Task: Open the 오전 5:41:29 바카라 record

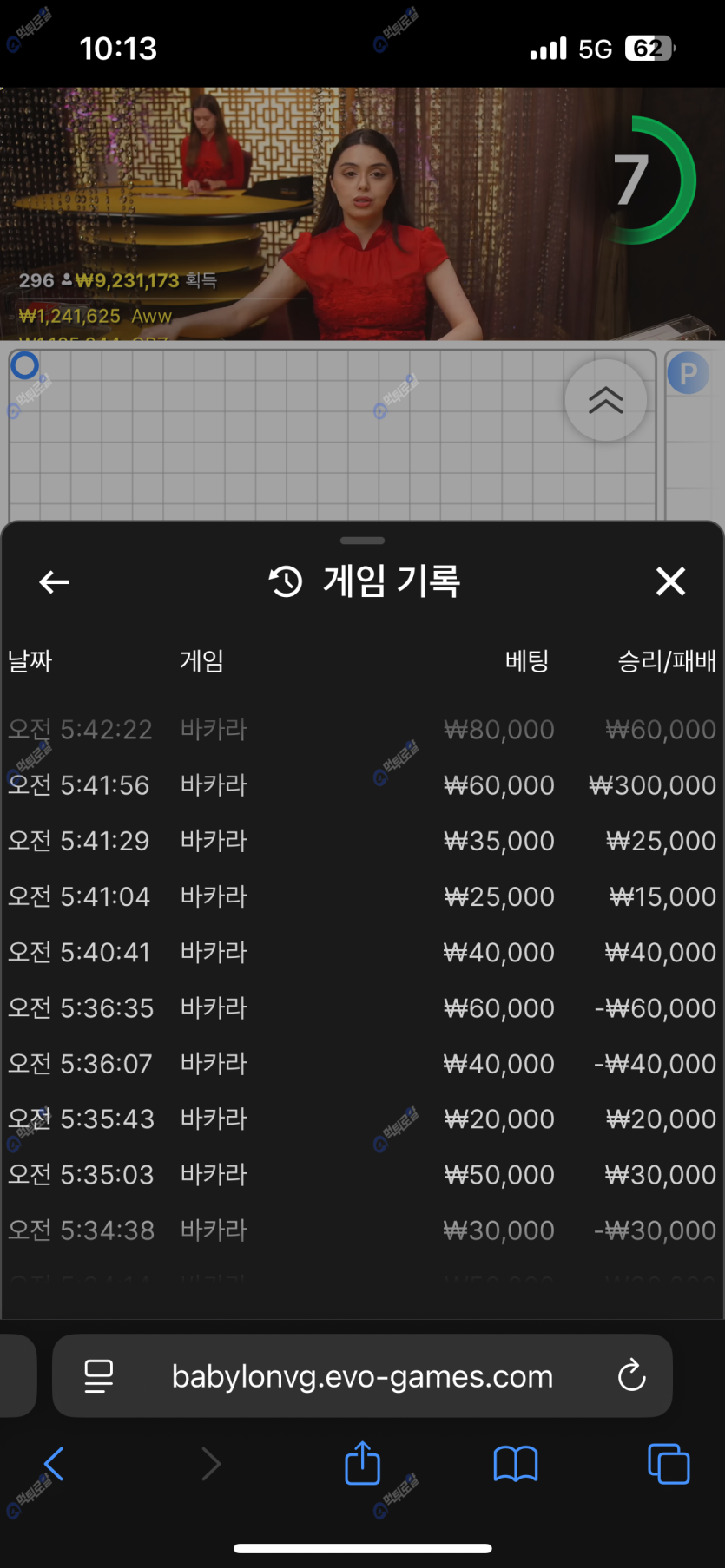Action: pos(362,841)
